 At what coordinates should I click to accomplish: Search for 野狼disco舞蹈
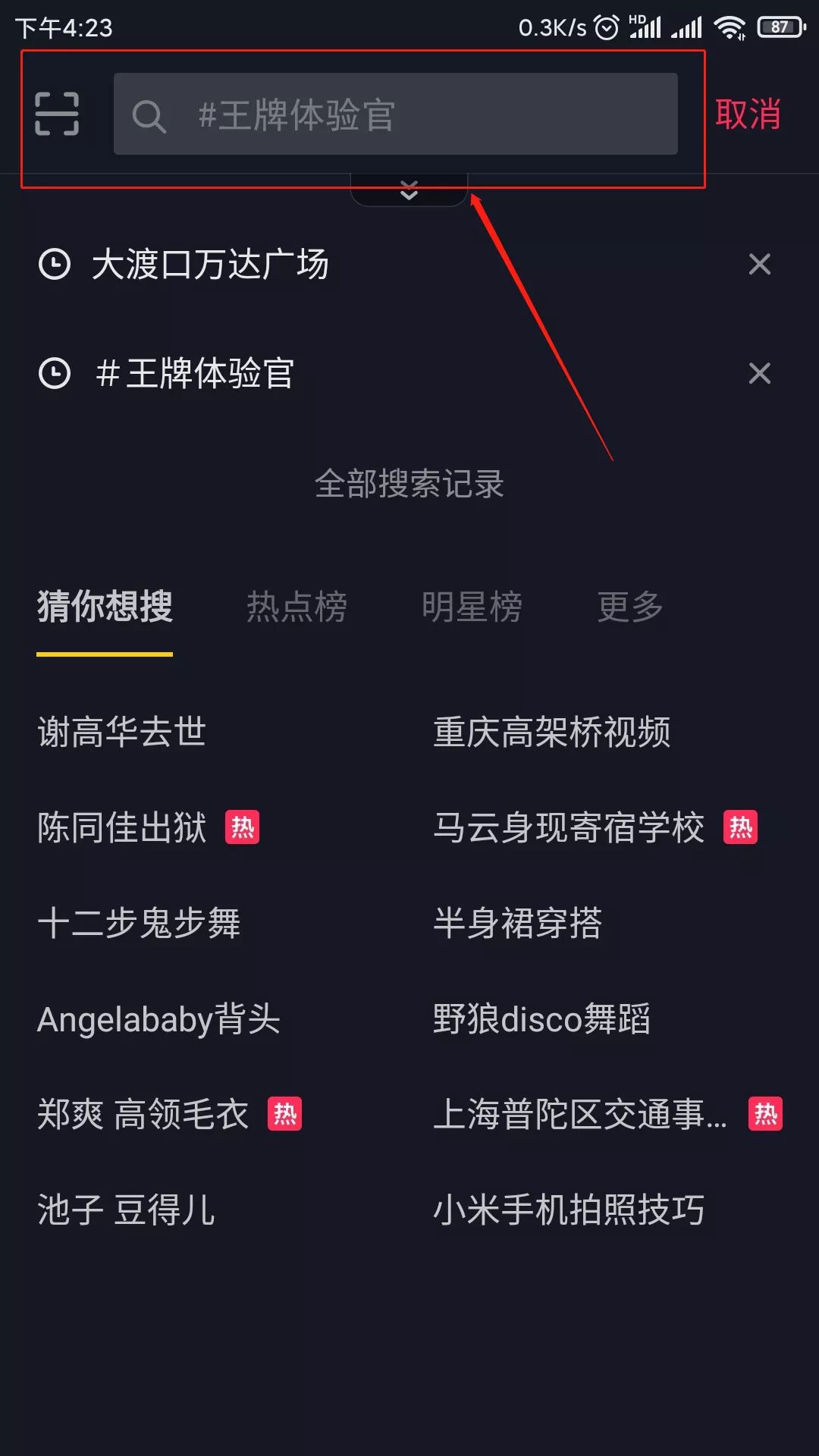541,1018
